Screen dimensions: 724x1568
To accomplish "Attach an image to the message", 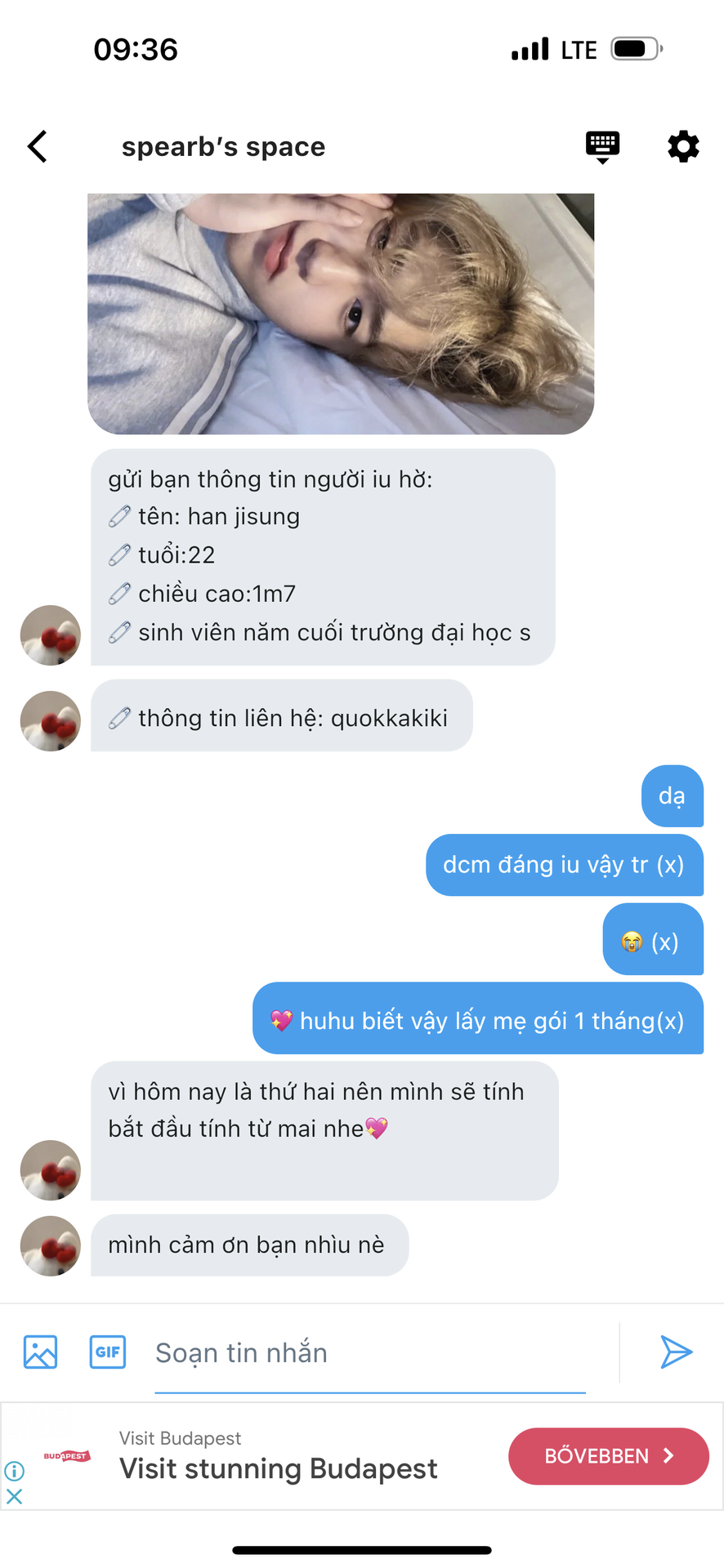I will point(40,1352).
